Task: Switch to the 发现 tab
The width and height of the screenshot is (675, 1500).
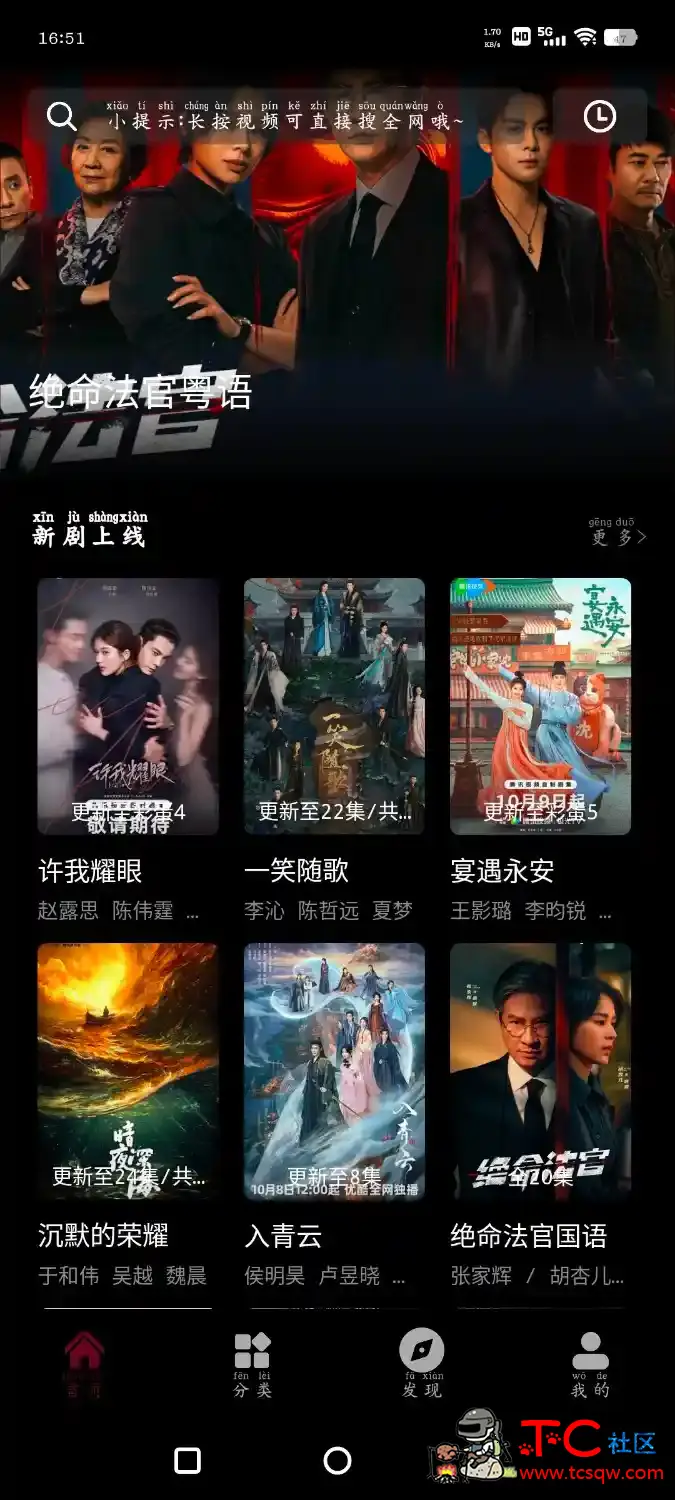Action: (x=422, y=1363)
